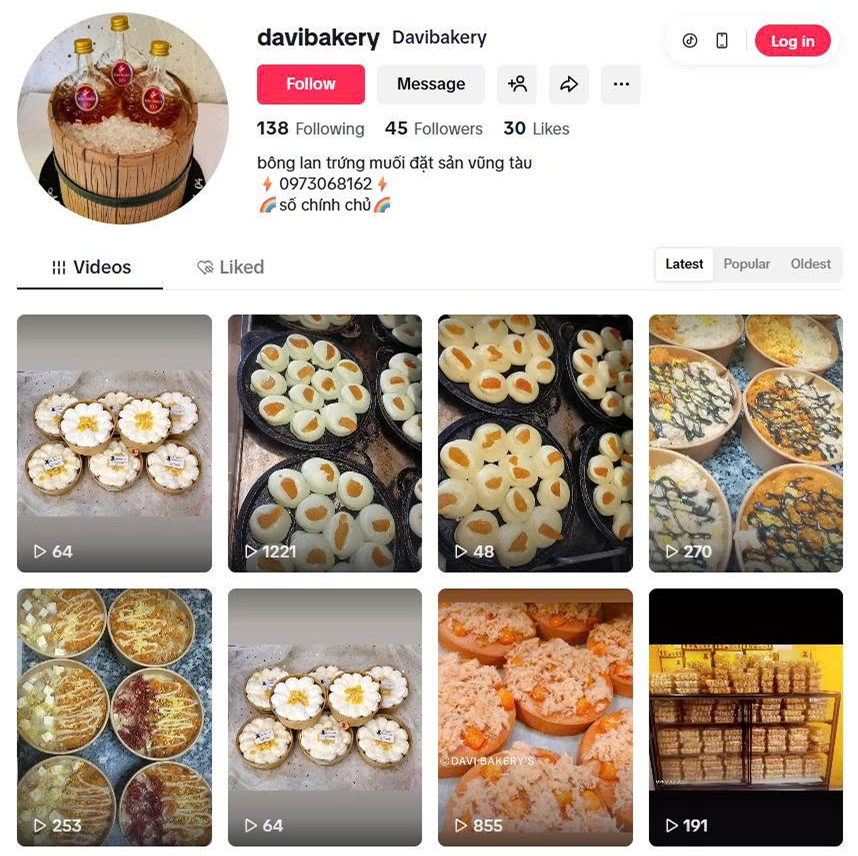Sort videos by Oldest
This screenshot has height=856, width=858.
(810, 264)
